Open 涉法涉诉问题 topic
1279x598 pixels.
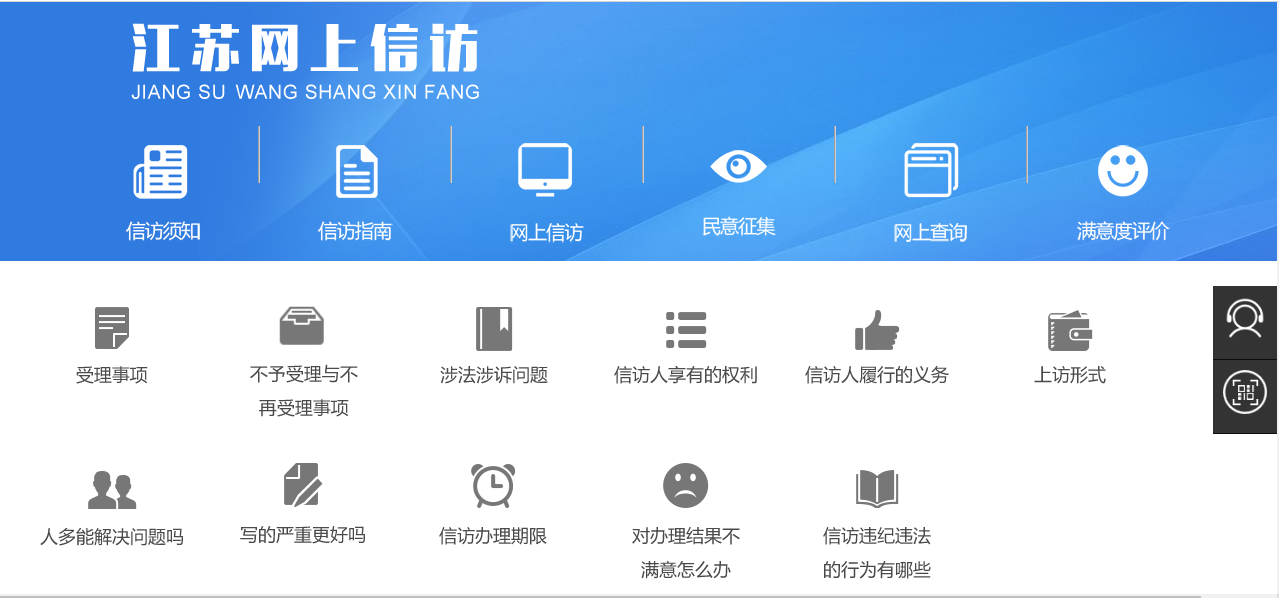click(x=494, y=347)
